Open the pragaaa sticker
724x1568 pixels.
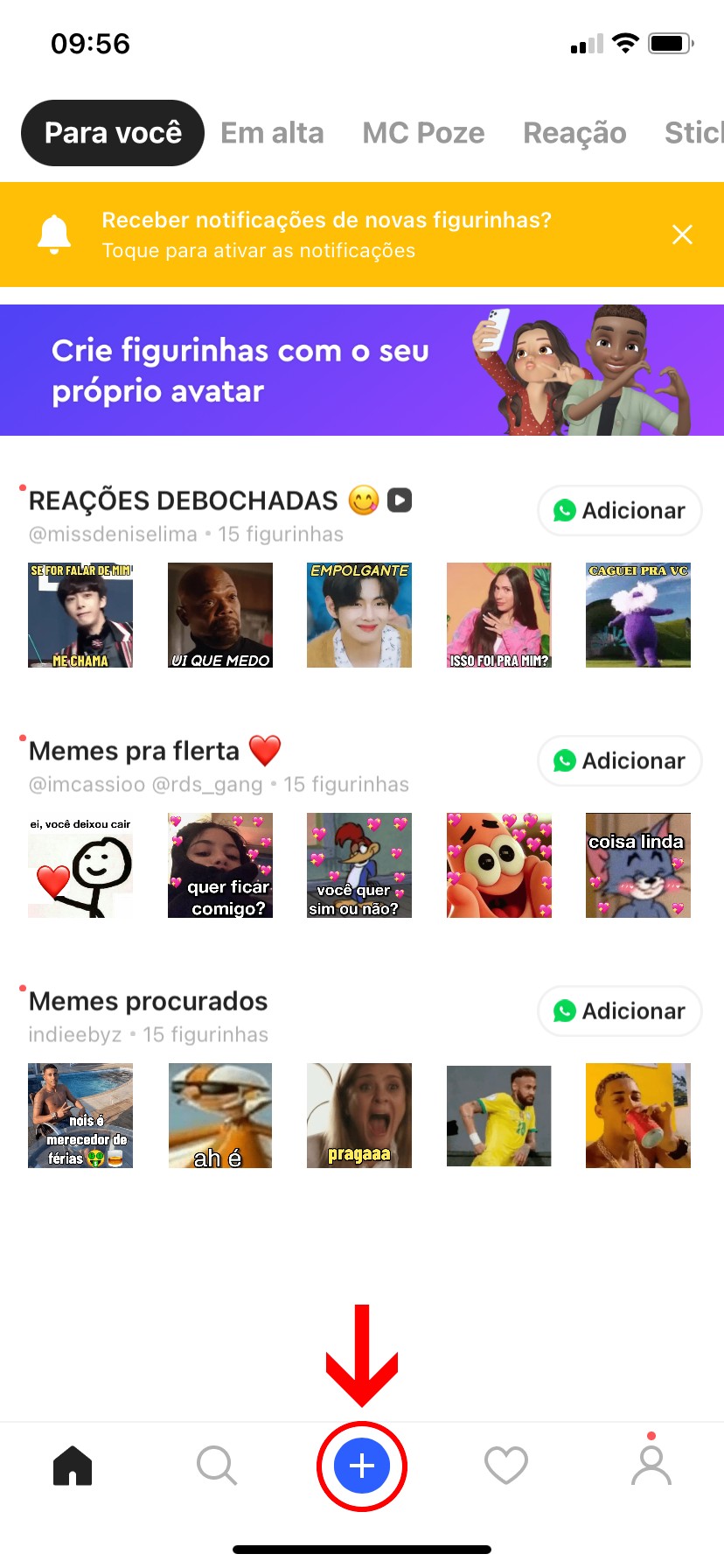(359, 1116)
